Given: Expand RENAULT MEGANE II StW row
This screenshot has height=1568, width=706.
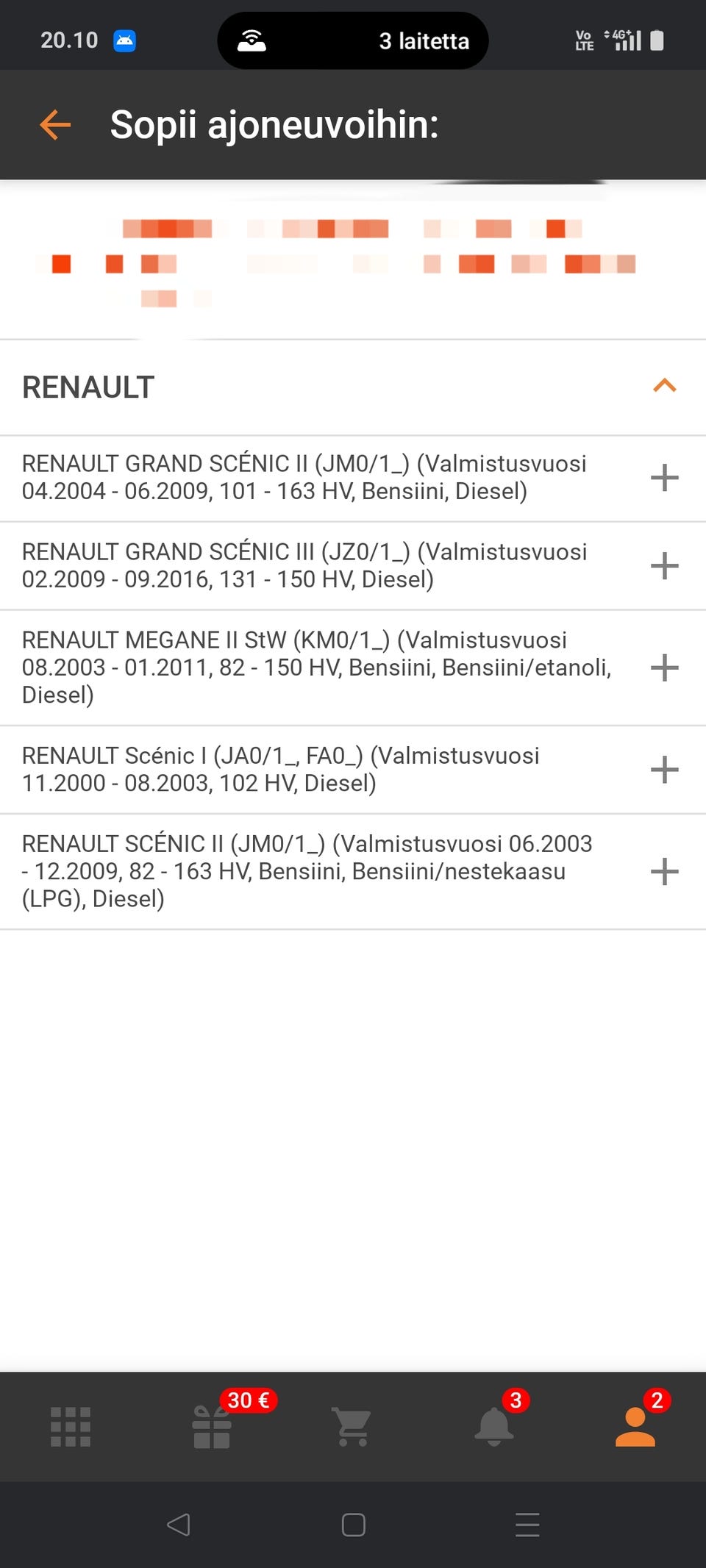Looking at the screenshot, I should coord(664,667).
